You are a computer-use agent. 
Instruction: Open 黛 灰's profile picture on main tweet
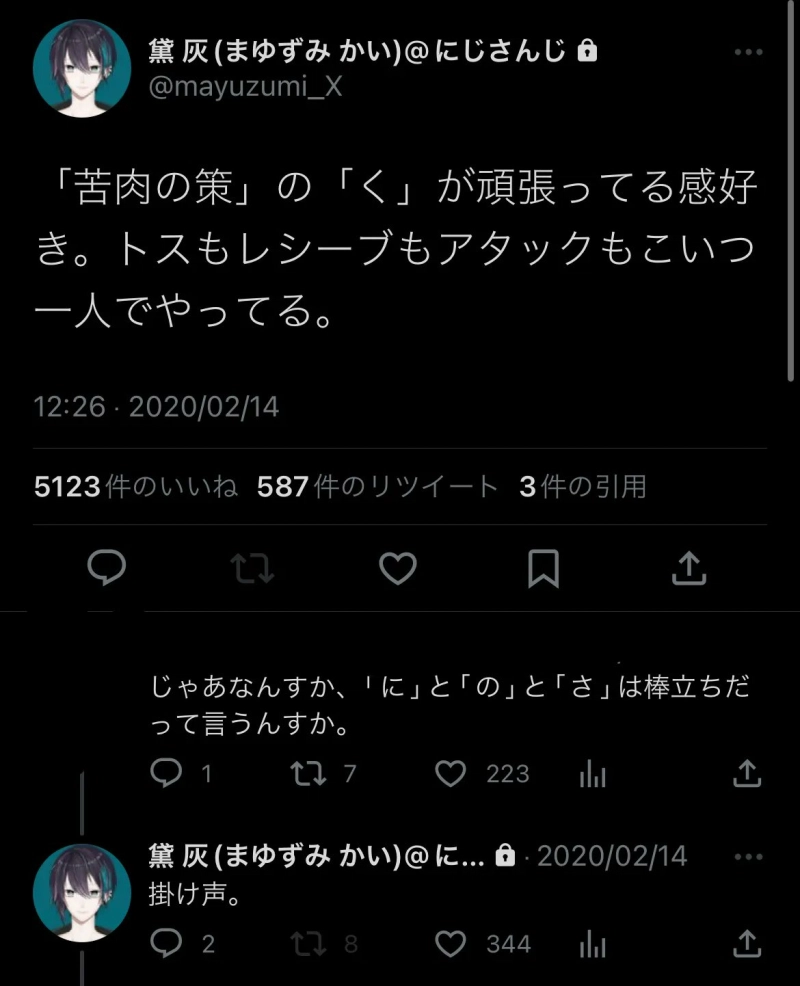pos(82,68)
